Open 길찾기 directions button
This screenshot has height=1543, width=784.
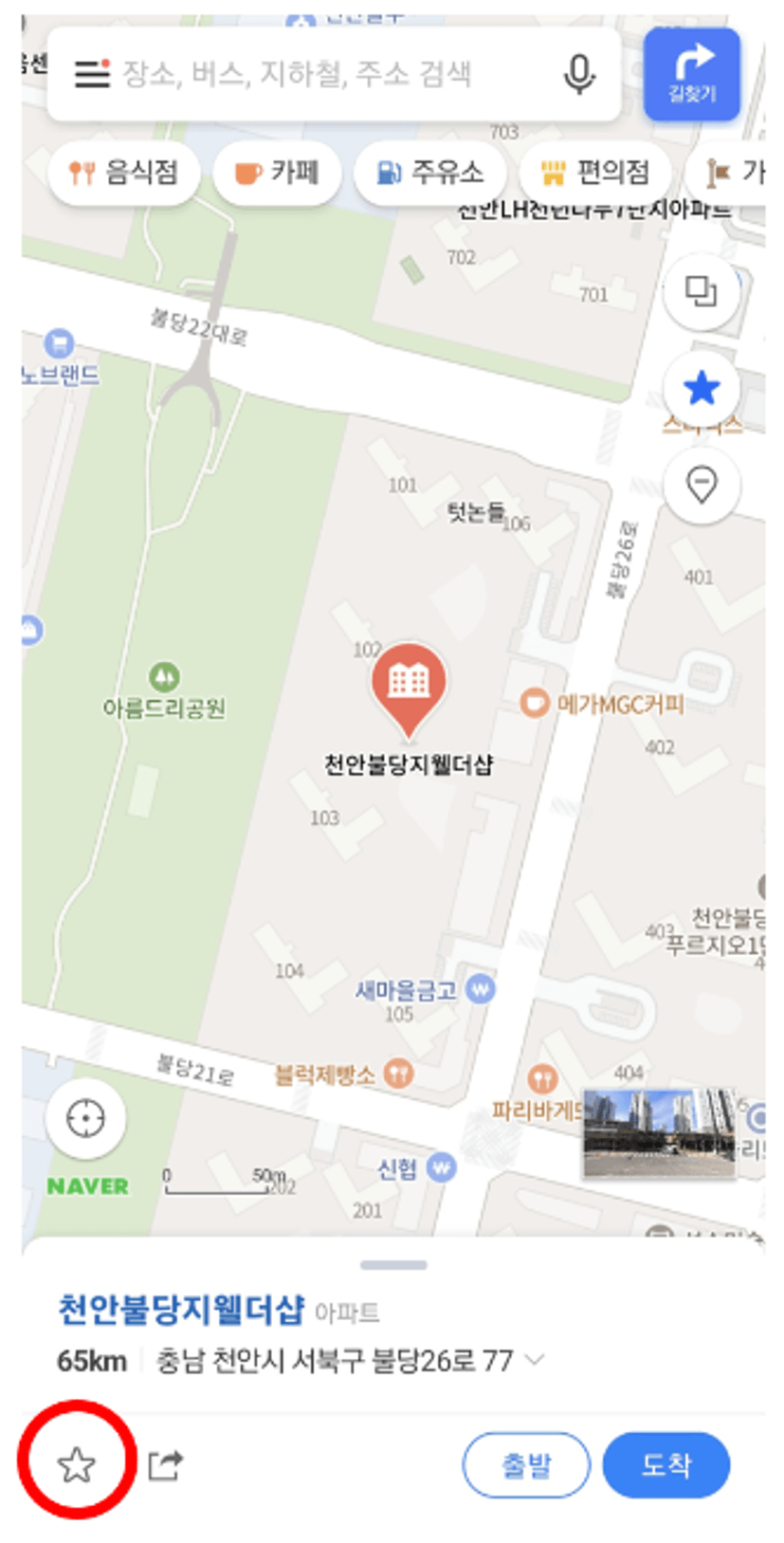[x=692, y=74]
